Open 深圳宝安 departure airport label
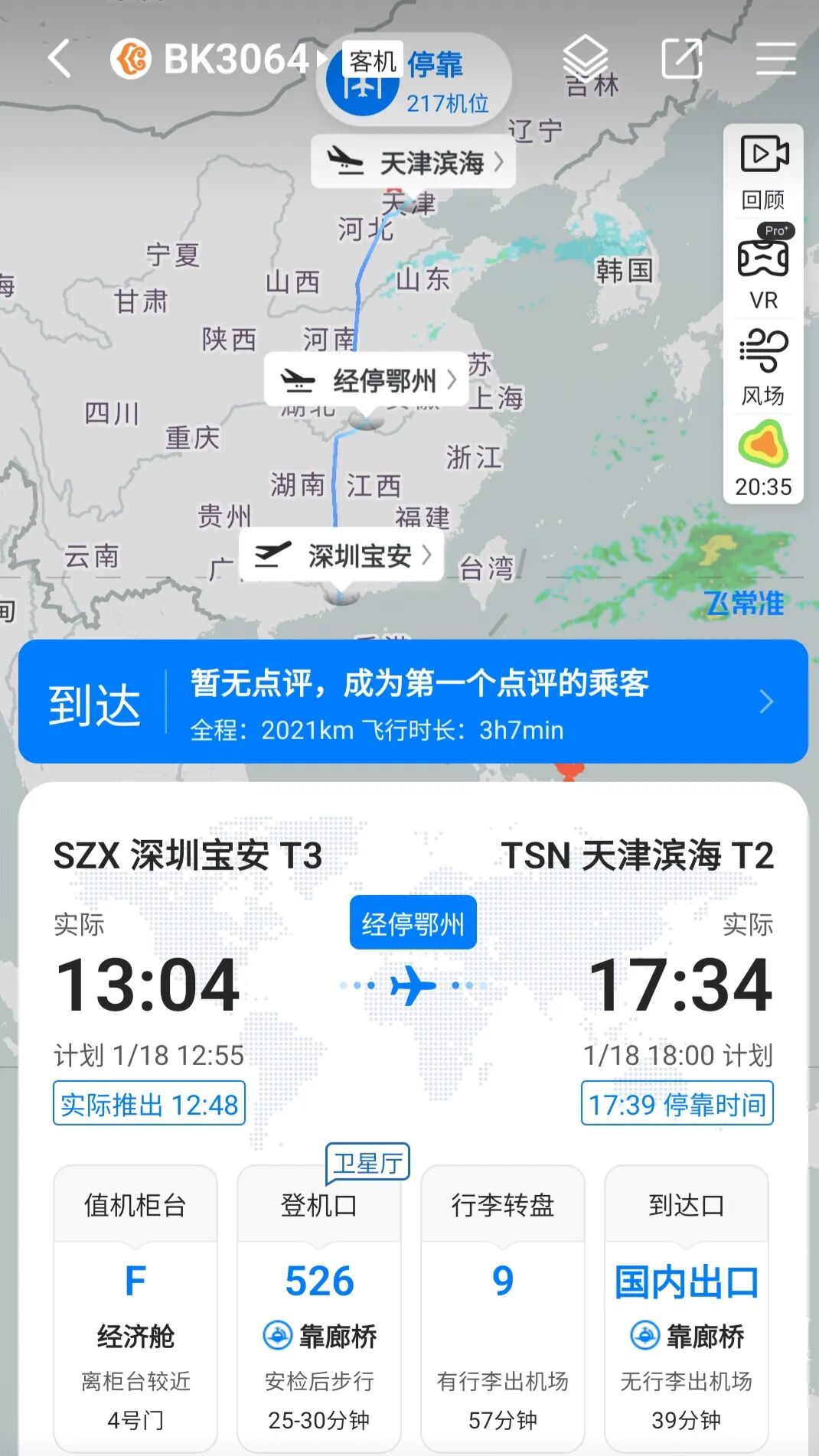Screen dimensions: 819x1456 341,555
